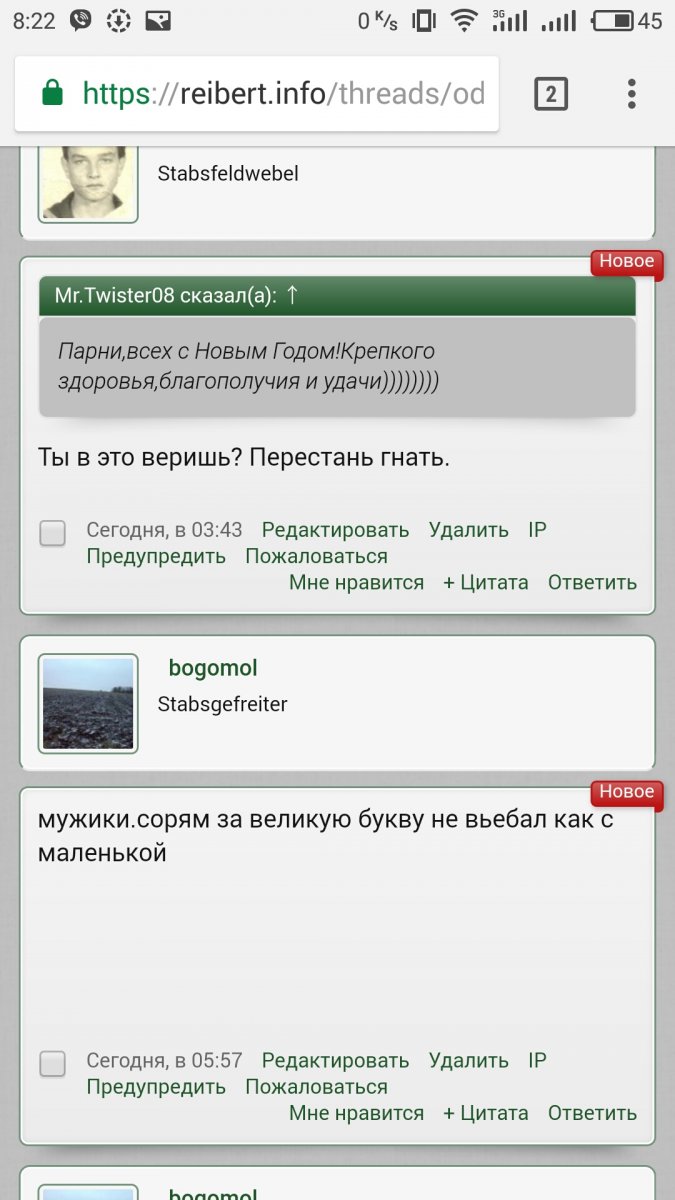Warn the author of the 03:43 post

pos(156,556)
